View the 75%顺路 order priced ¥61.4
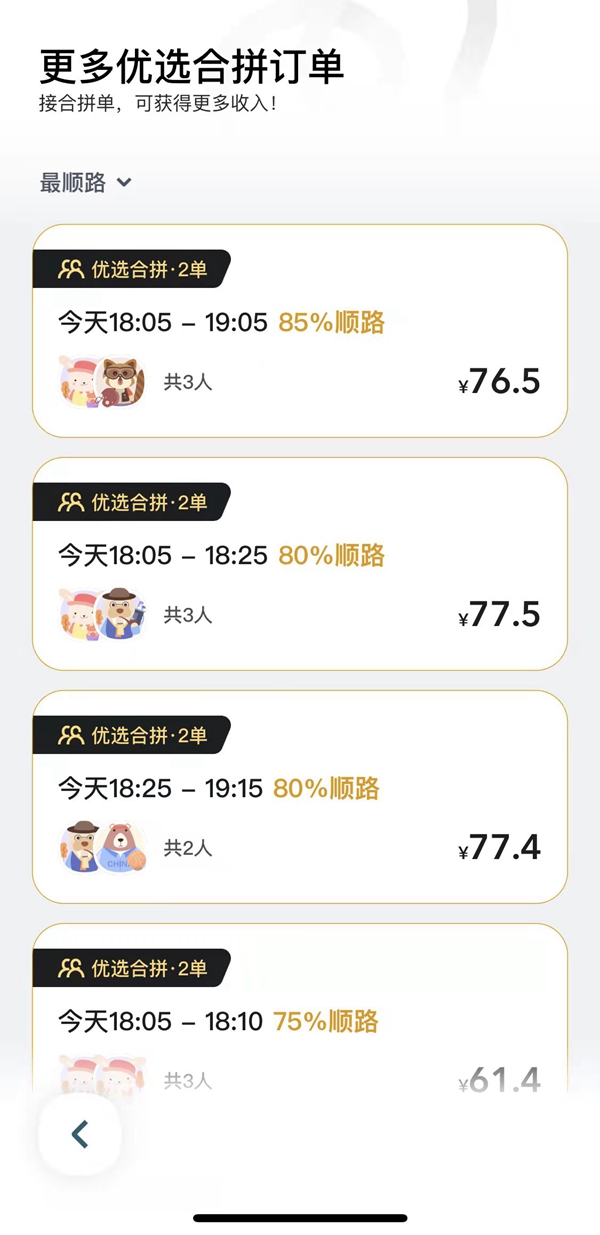This screenshot has width=600, height=1235. click(300, 1020)
